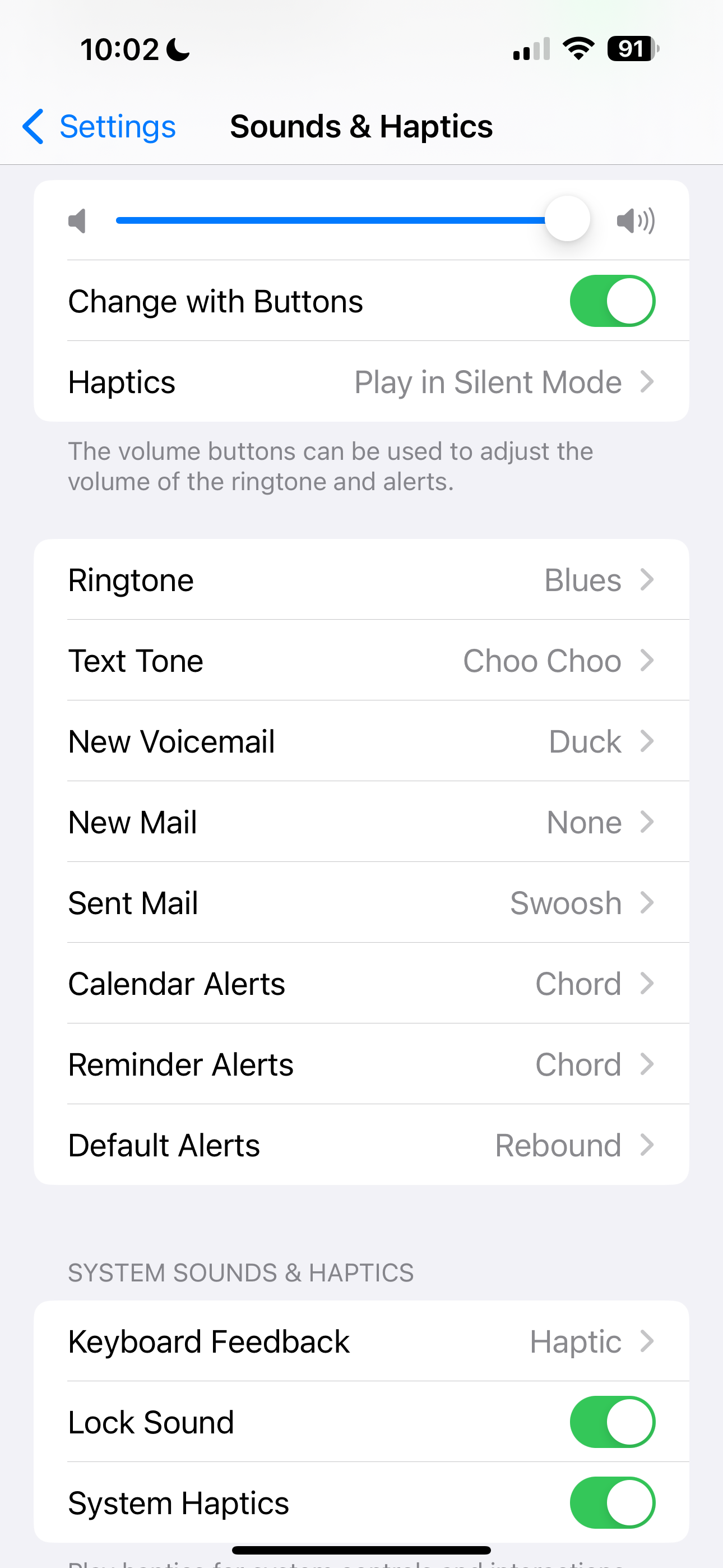Open Haptics options

coord(361,382)
